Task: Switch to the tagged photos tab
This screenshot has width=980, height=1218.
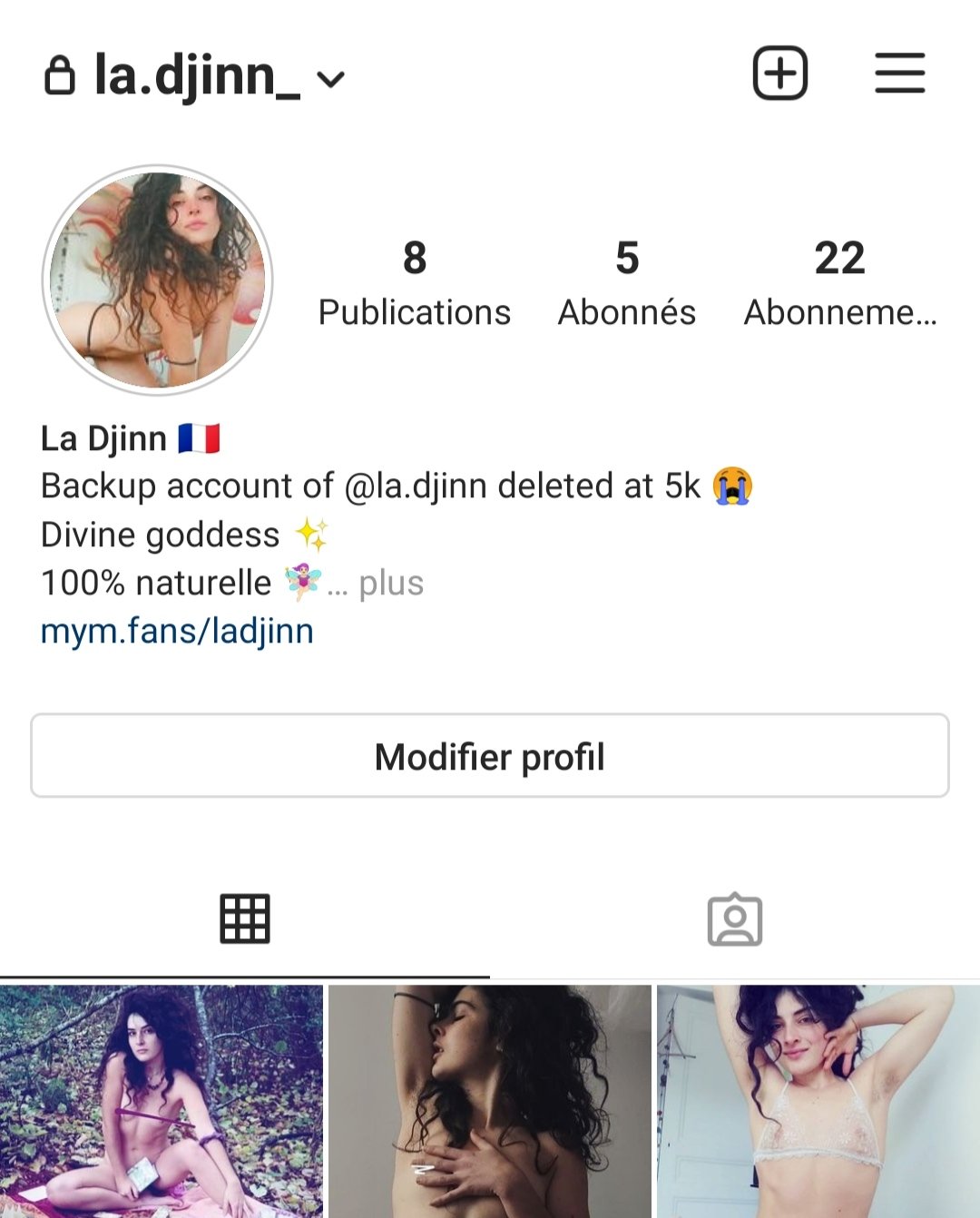Action: click(734, 919)
